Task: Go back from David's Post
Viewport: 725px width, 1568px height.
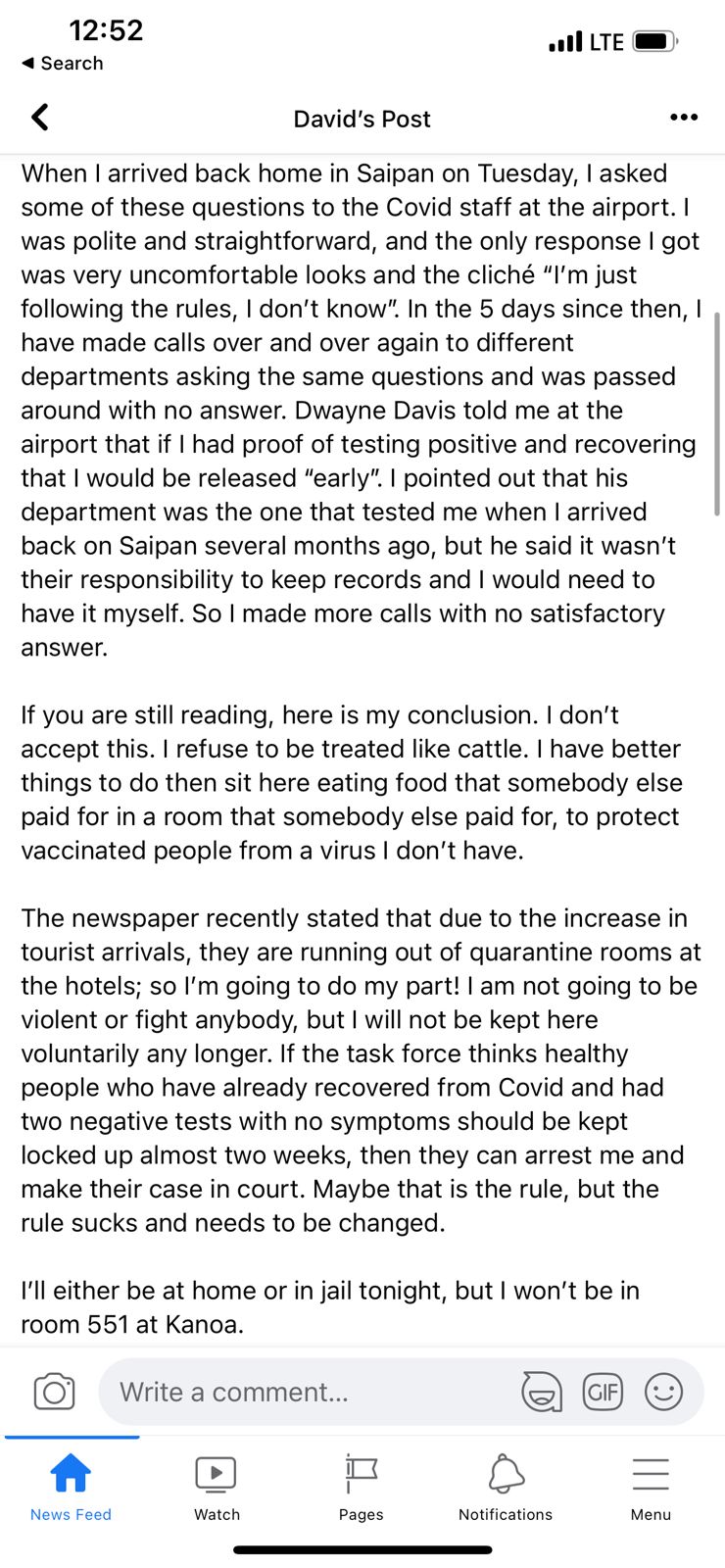Action: click(39, 119)
